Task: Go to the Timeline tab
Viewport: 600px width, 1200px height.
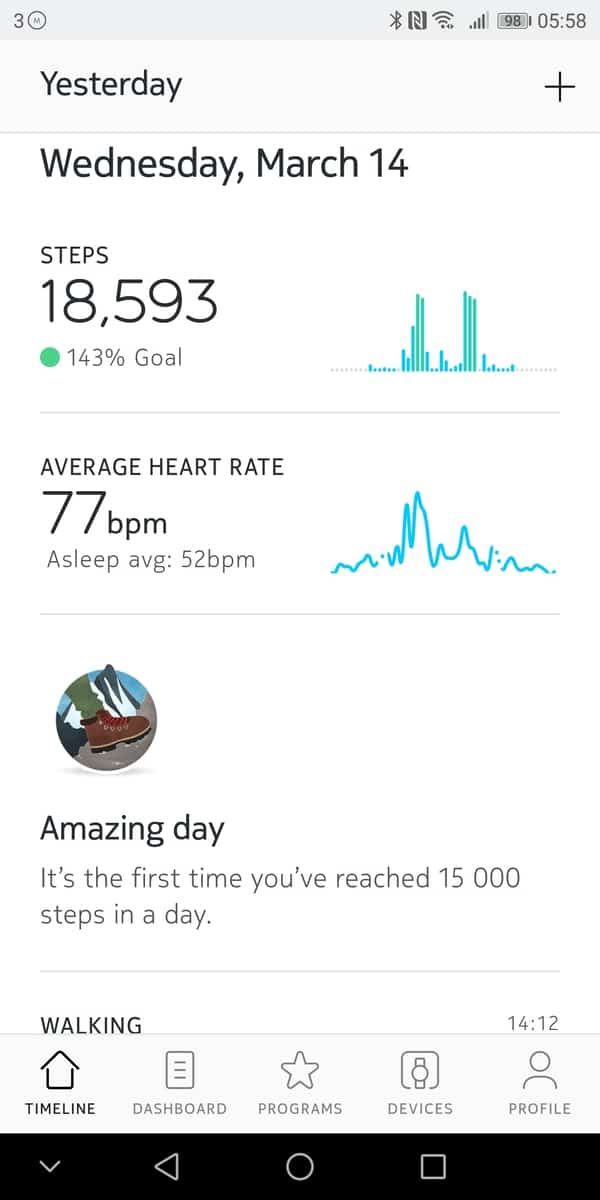Action: [x=60, y=1082]
